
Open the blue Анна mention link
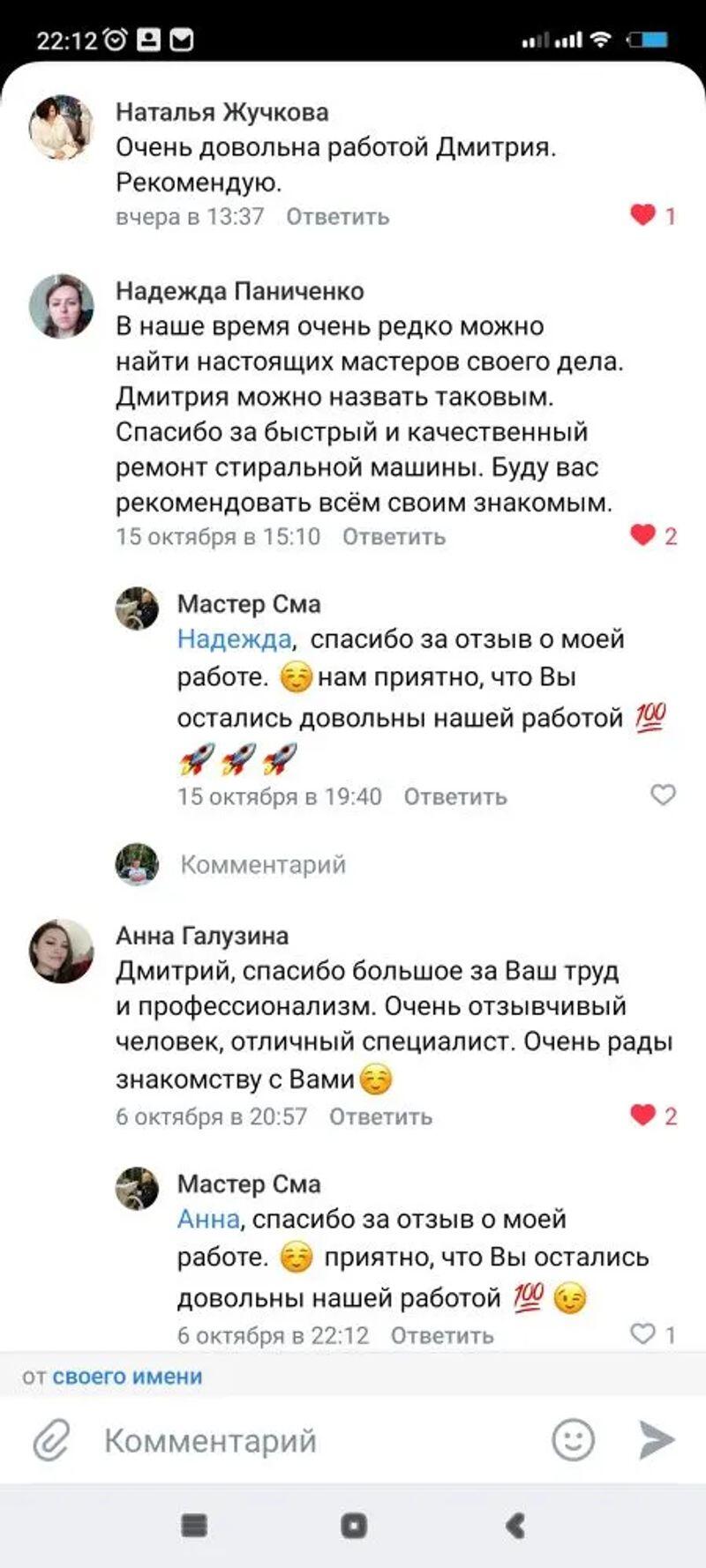(x=208, y=1220)
